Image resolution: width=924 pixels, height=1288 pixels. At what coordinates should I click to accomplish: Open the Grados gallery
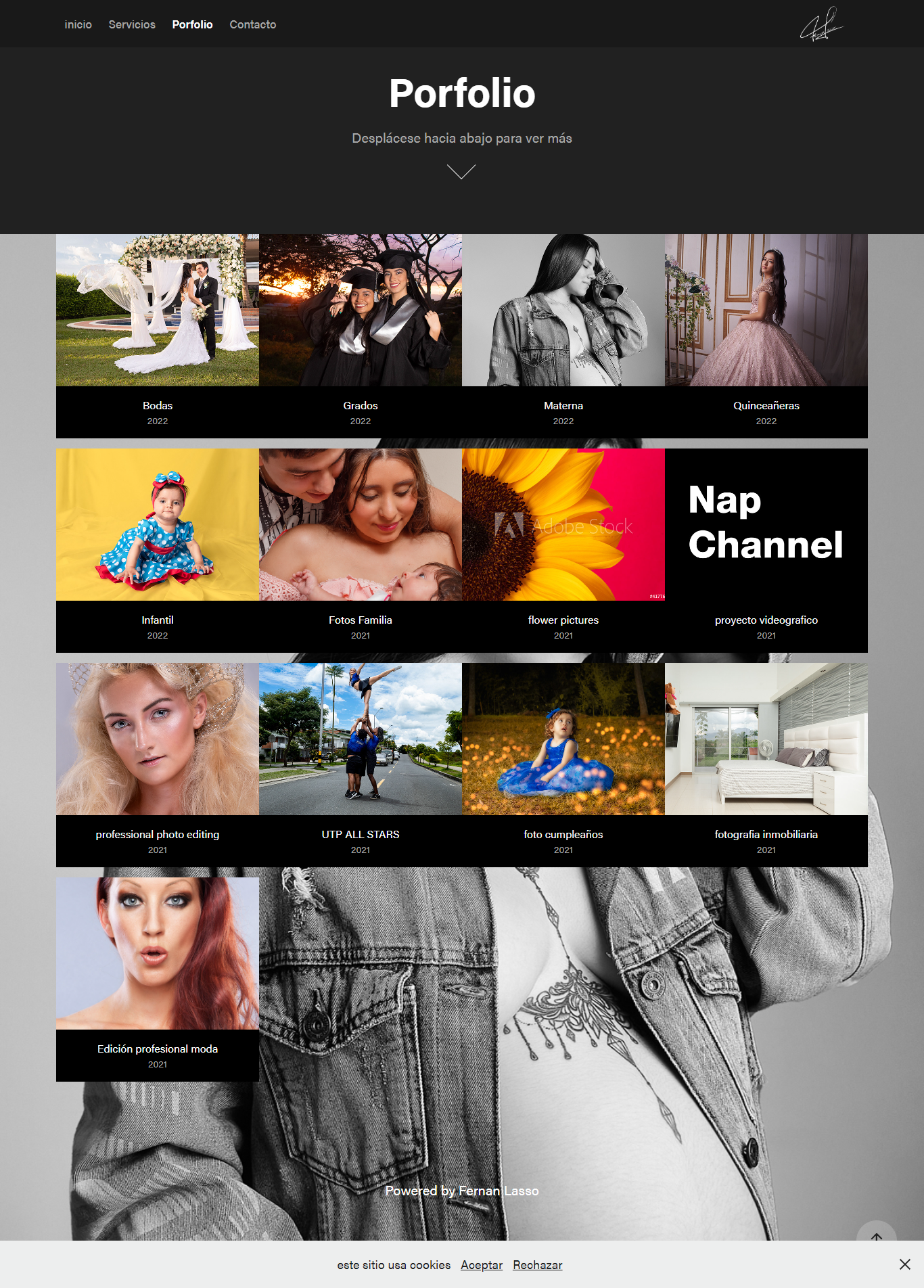pyautogui.click(x=361, y=336)
